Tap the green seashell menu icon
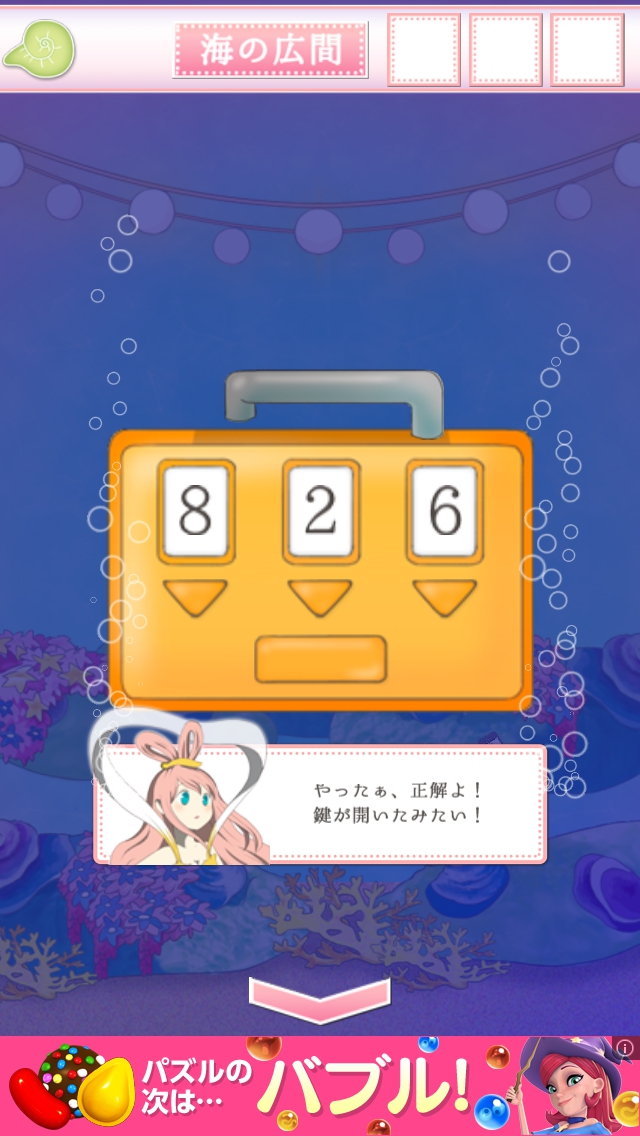Image resolution: width=640 pixels, height=1136 pixels. click(38, 48)
